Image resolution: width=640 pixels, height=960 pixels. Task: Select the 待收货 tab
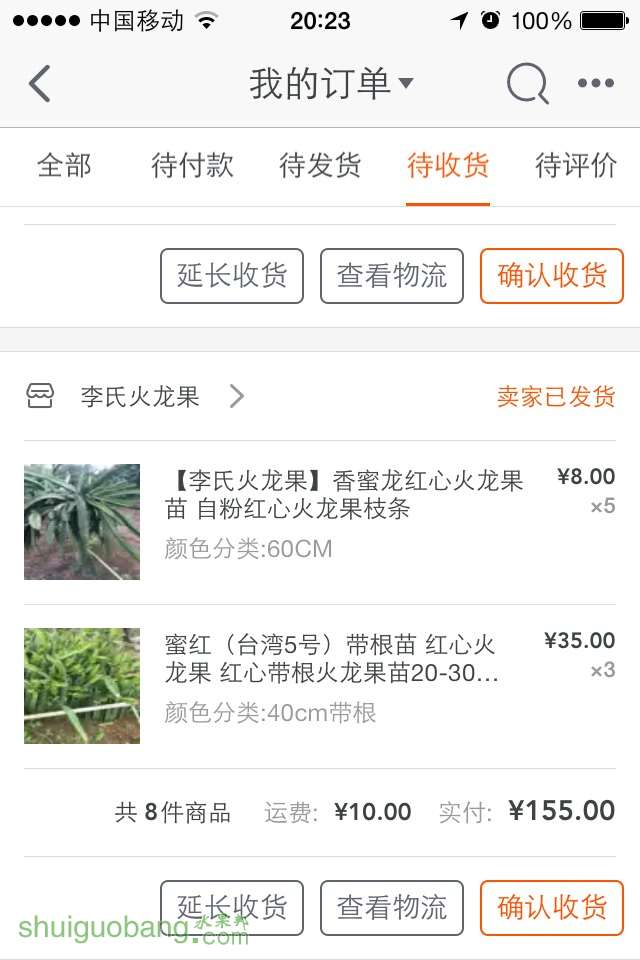tap(448, 166)
